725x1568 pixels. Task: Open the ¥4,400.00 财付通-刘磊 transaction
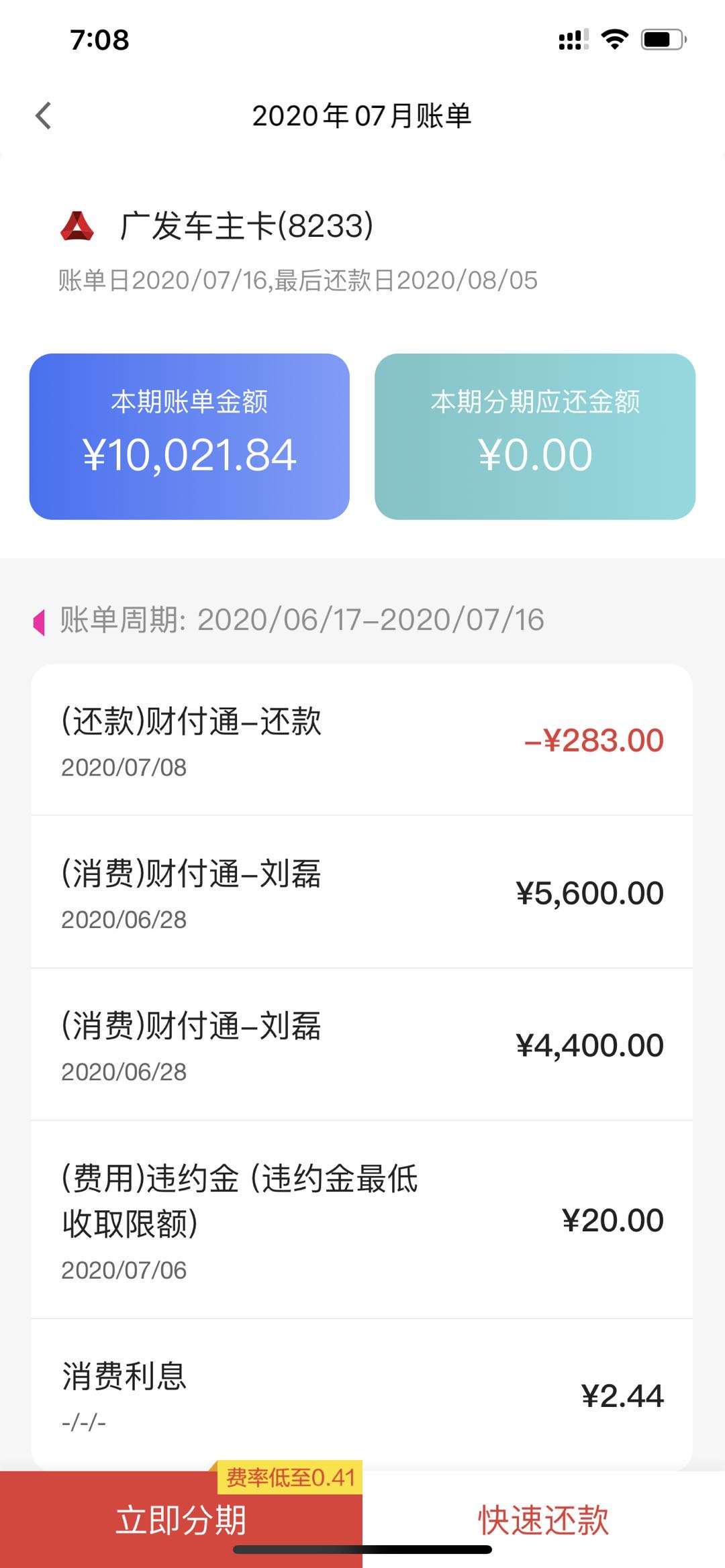pos(362,1045)
